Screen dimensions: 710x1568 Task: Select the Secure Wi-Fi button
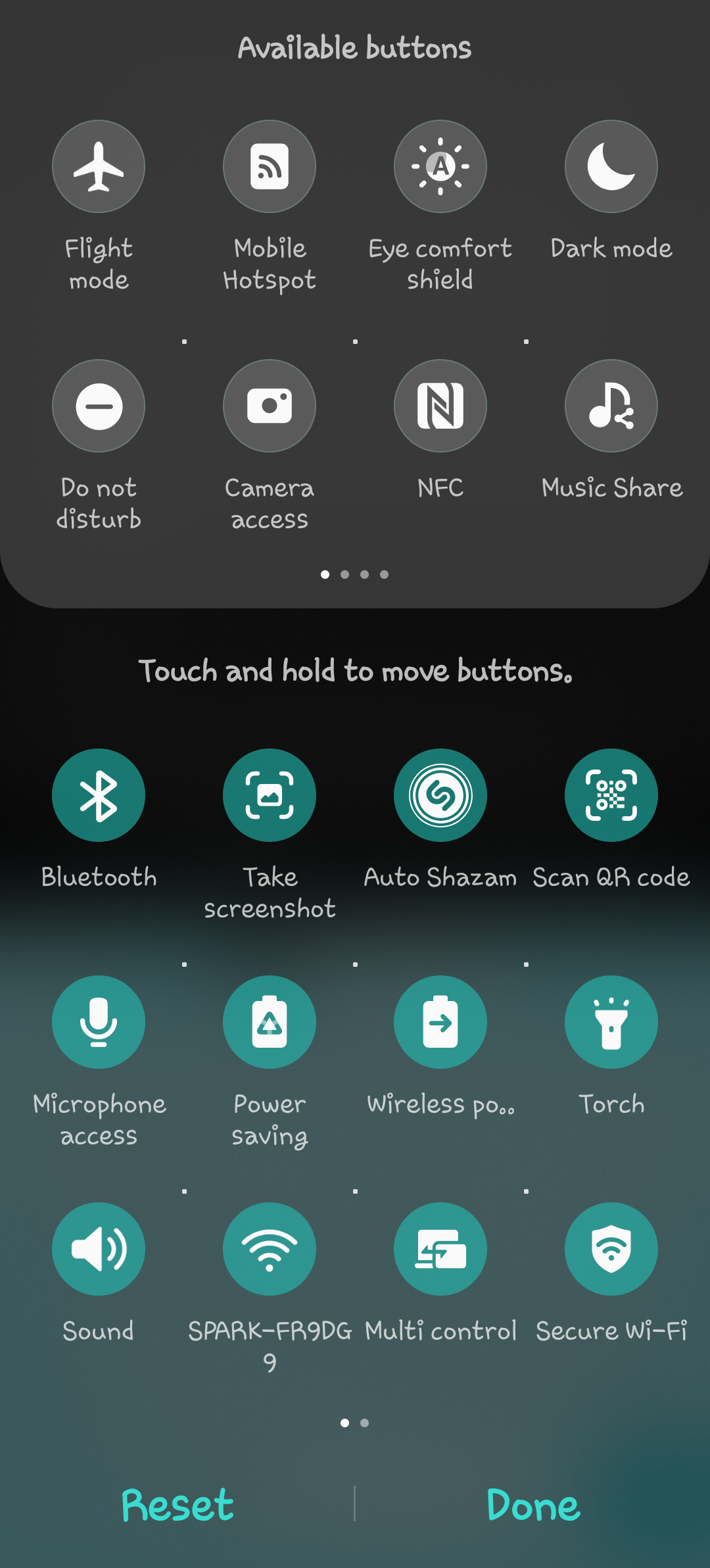coord(611,1249)
